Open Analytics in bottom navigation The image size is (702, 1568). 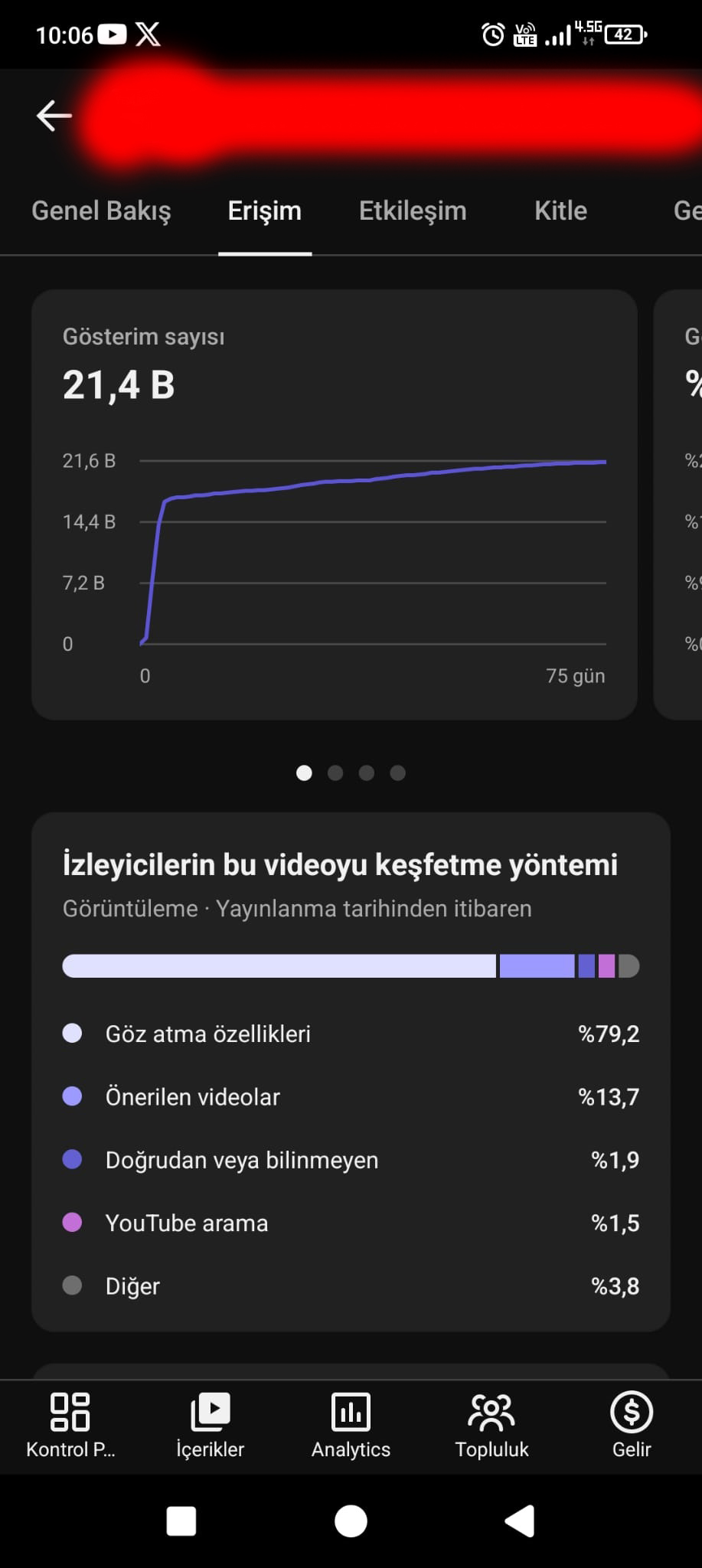coord(351,1425)
